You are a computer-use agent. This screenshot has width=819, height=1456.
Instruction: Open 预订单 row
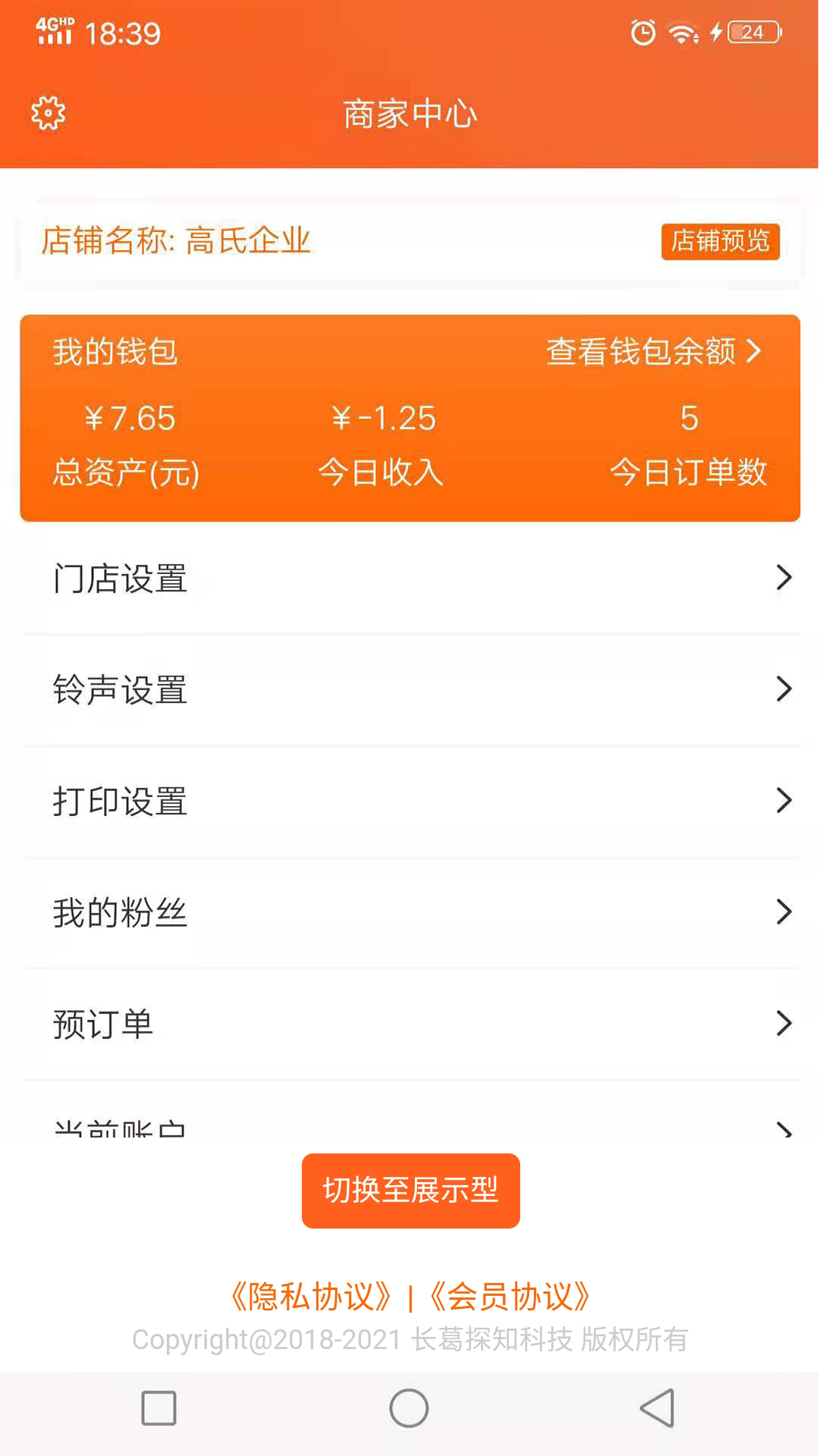click(409, 1024)
